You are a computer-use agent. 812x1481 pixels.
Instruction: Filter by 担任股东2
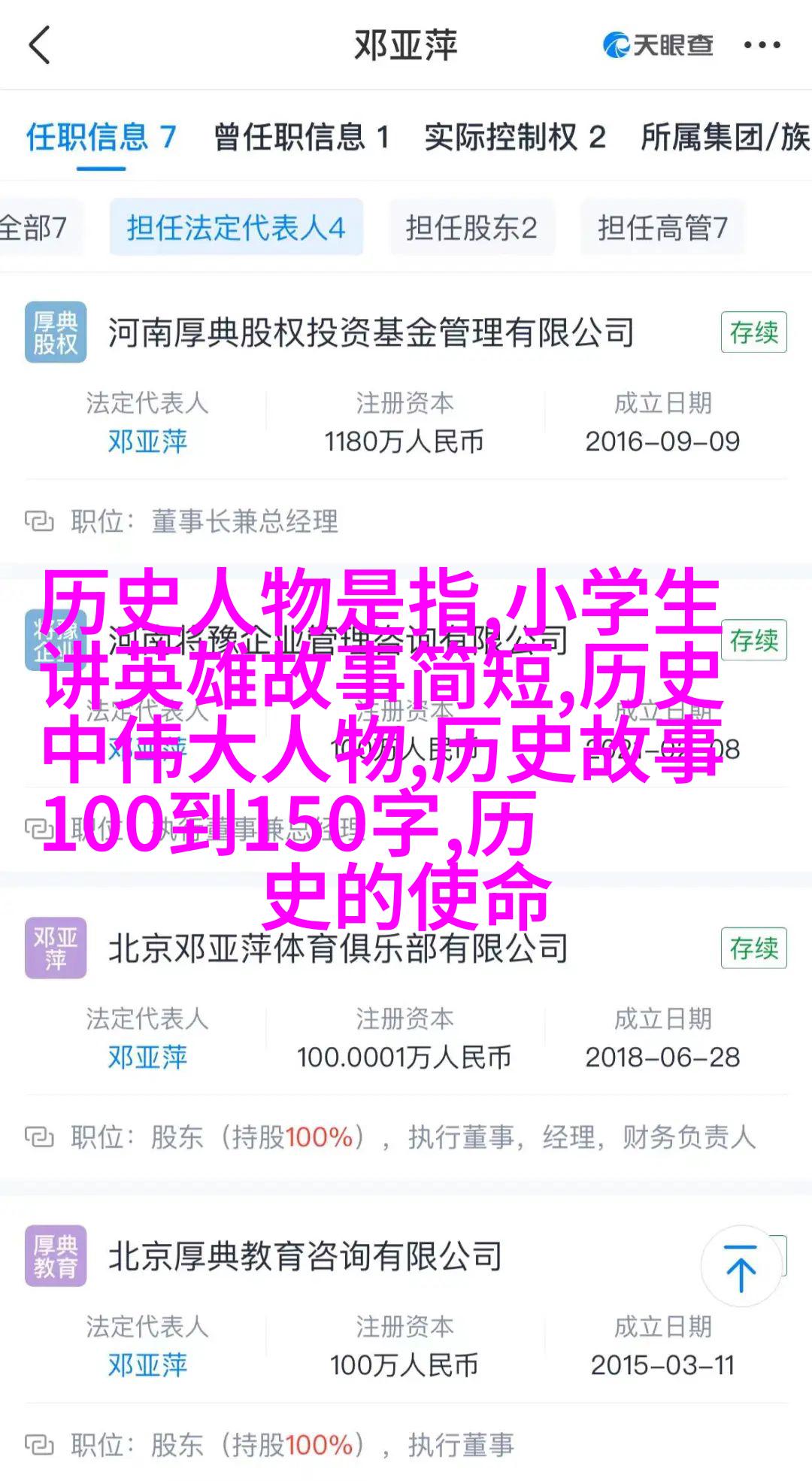[471, 227]
